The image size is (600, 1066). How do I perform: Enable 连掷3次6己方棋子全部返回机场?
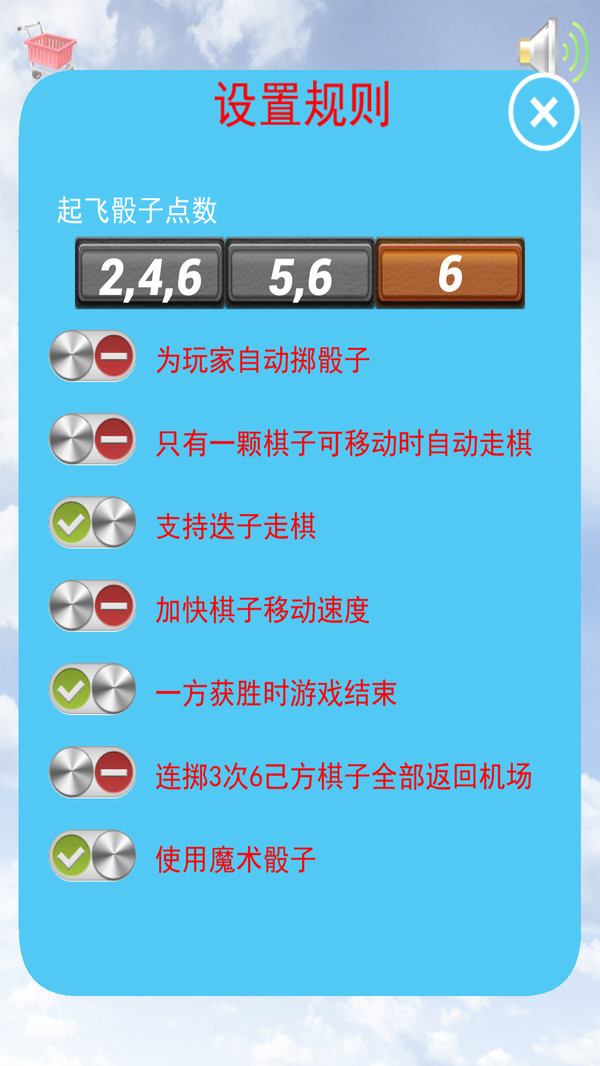93,773
